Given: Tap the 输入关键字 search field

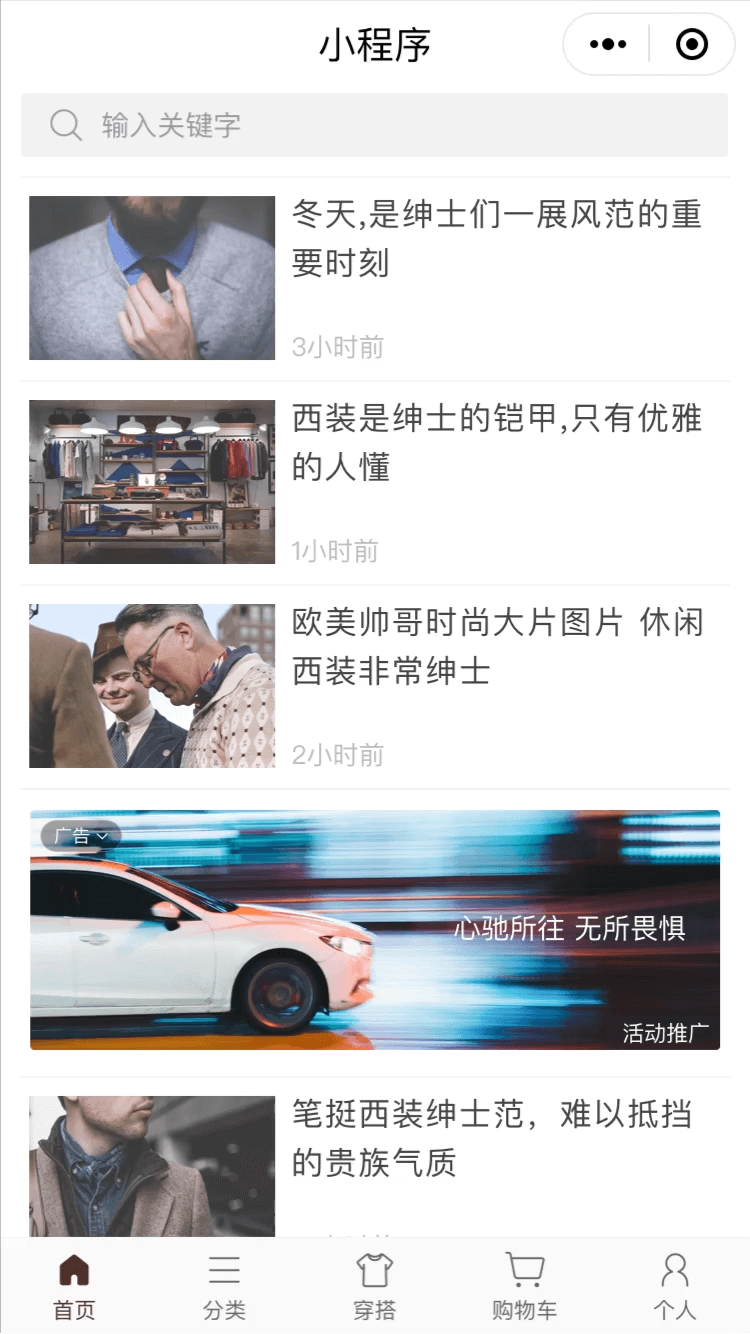Looking at the screenshot, I should 374,125.
